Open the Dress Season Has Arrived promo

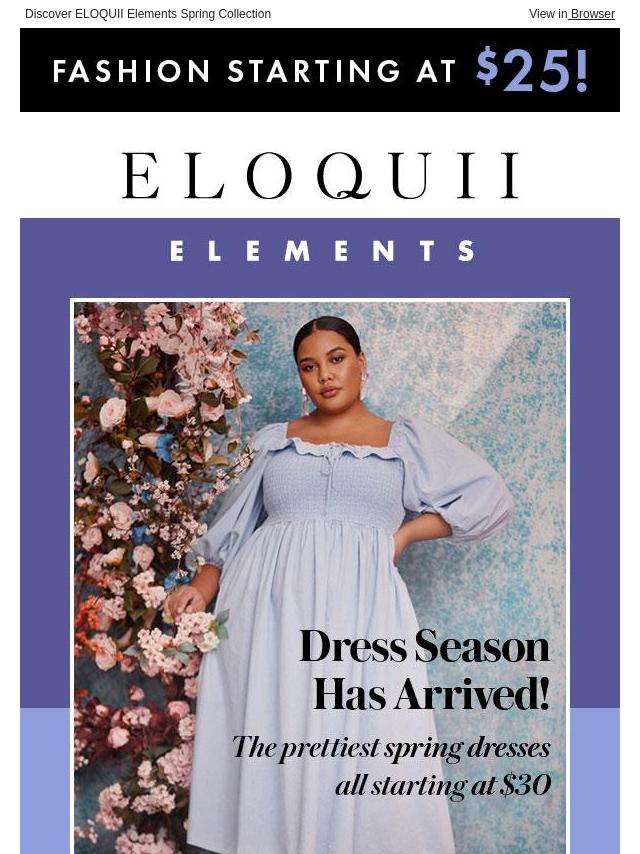(x=320, y=575)
